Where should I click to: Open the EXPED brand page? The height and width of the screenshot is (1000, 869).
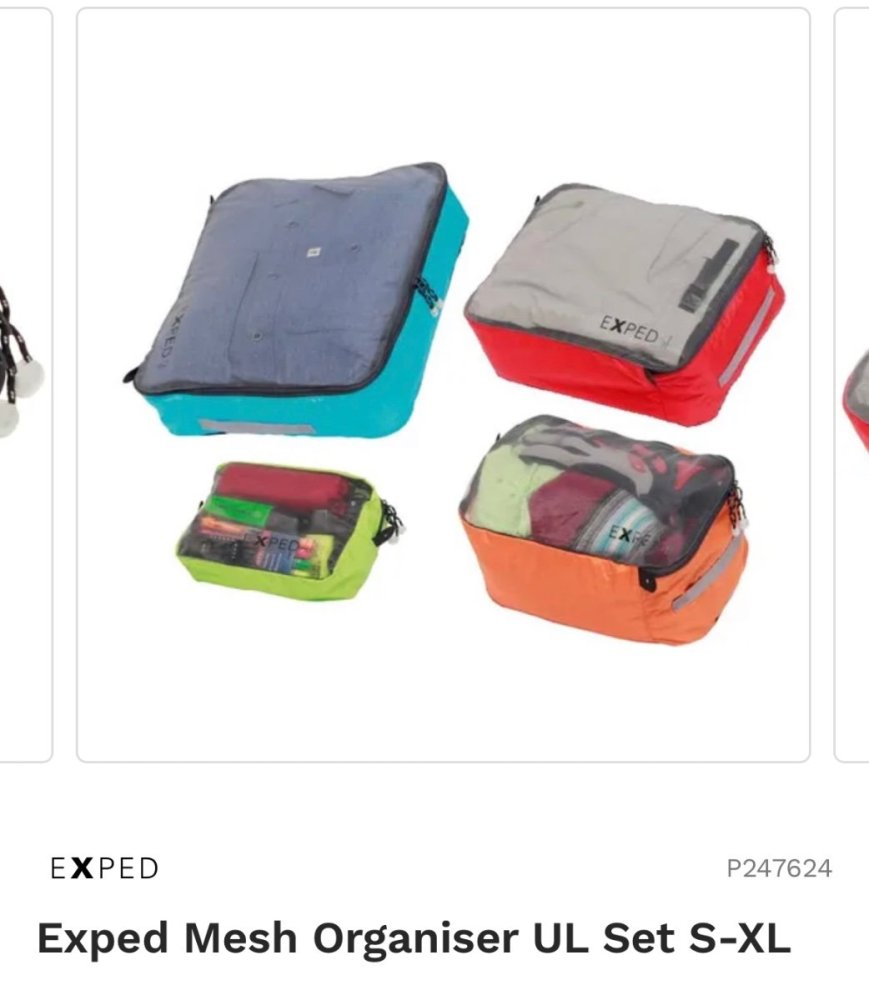click(104, 868)
